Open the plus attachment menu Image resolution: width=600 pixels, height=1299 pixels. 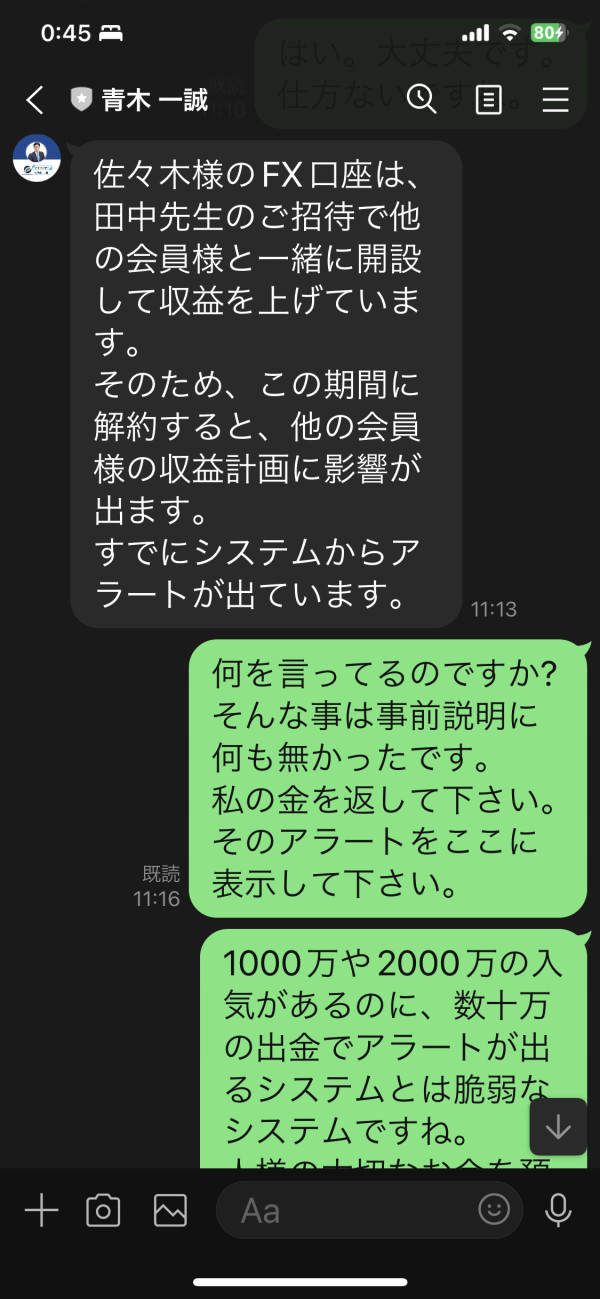click(x=41, y=1211)
